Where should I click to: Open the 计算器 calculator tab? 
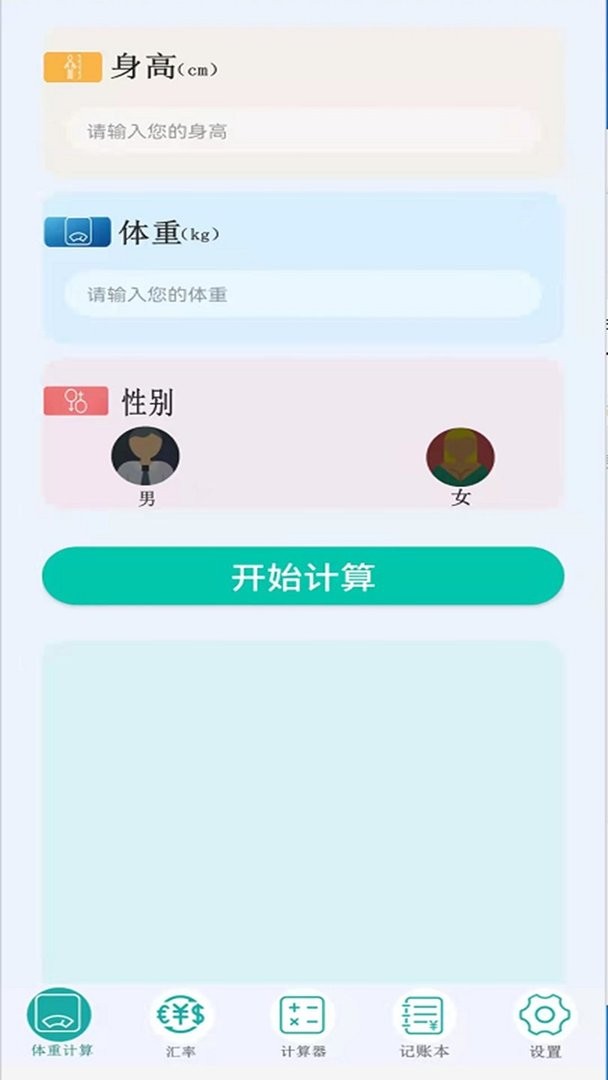303,1020
